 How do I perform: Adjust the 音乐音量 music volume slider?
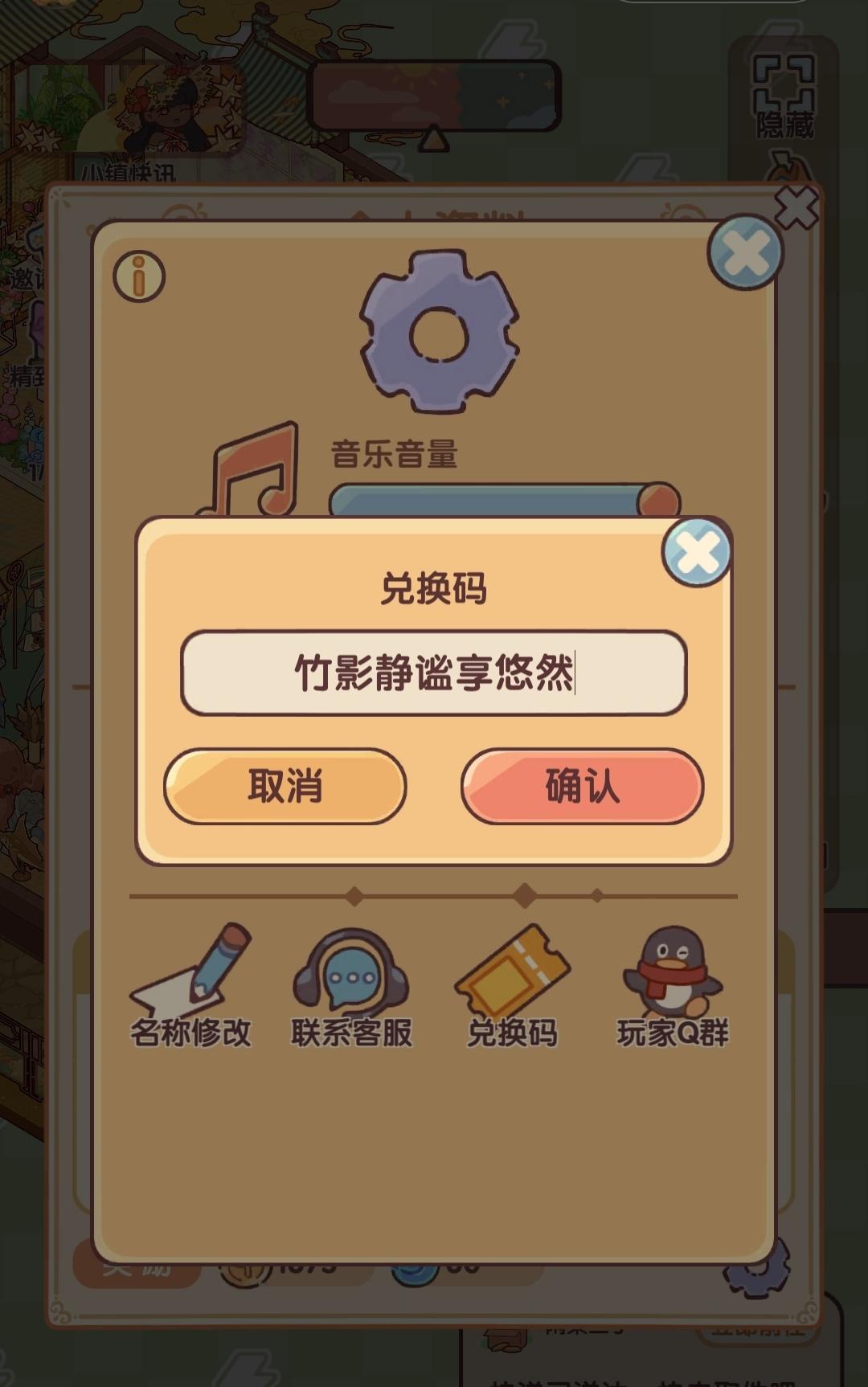tap(506, 498)
